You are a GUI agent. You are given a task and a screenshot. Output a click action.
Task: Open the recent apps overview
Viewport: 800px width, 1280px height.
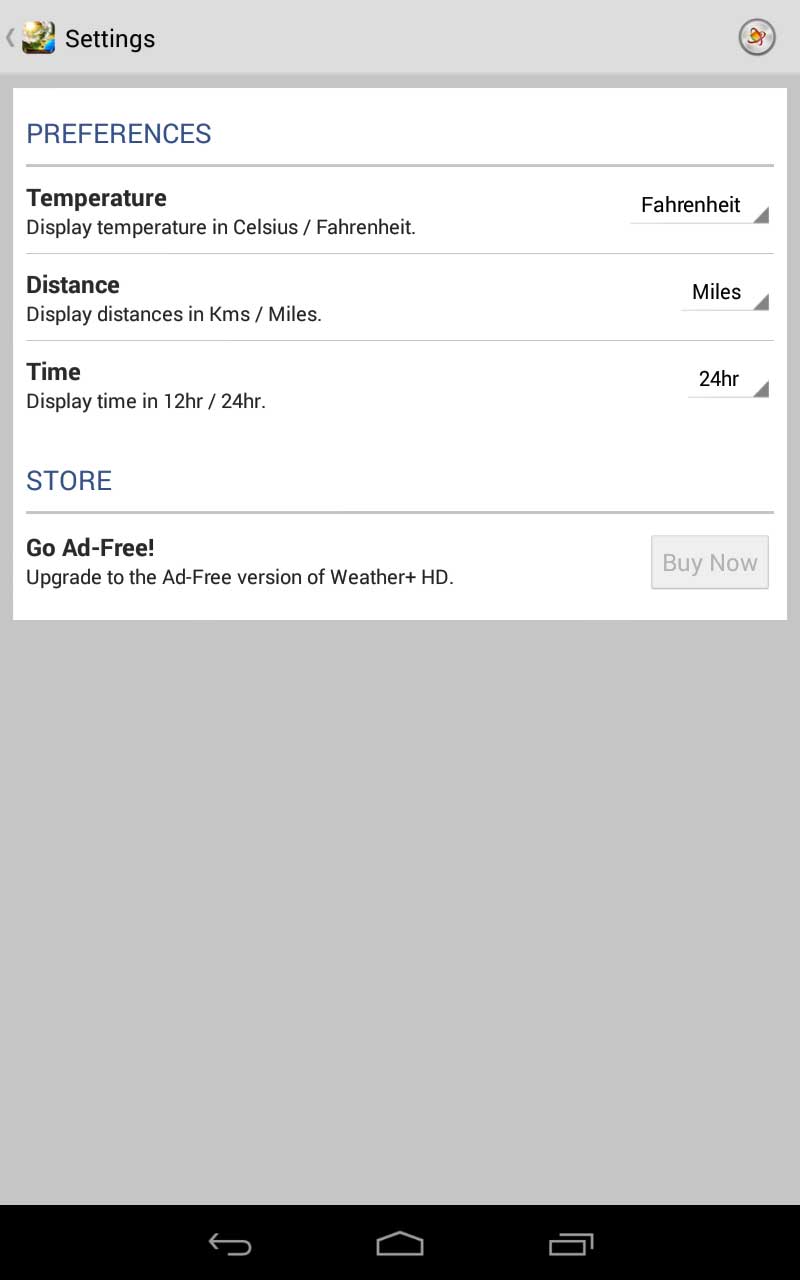571,1243
